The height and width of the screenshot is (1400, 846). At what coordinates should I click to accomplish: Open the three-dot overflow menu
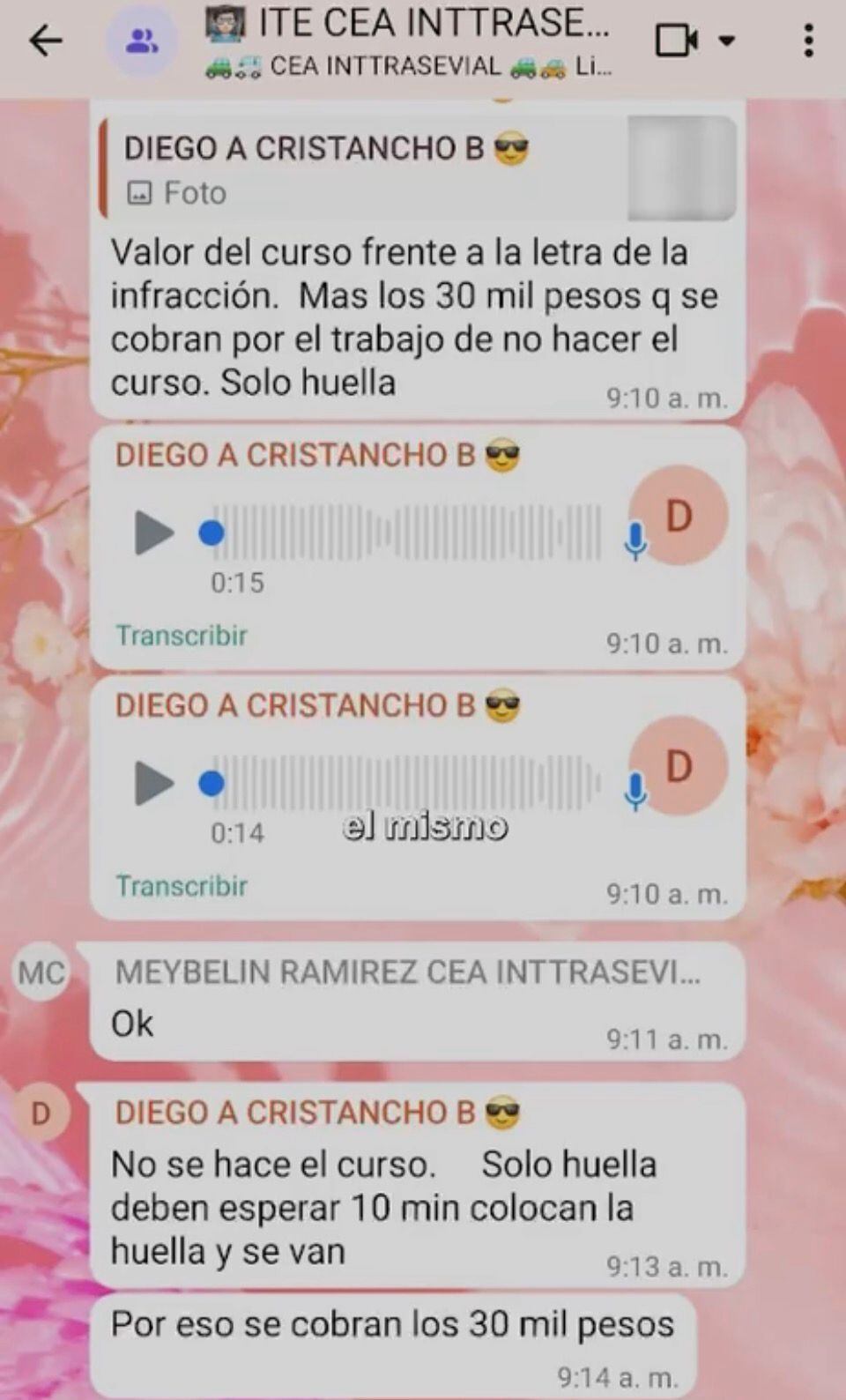pyautogui.click(x=808, y=41)
